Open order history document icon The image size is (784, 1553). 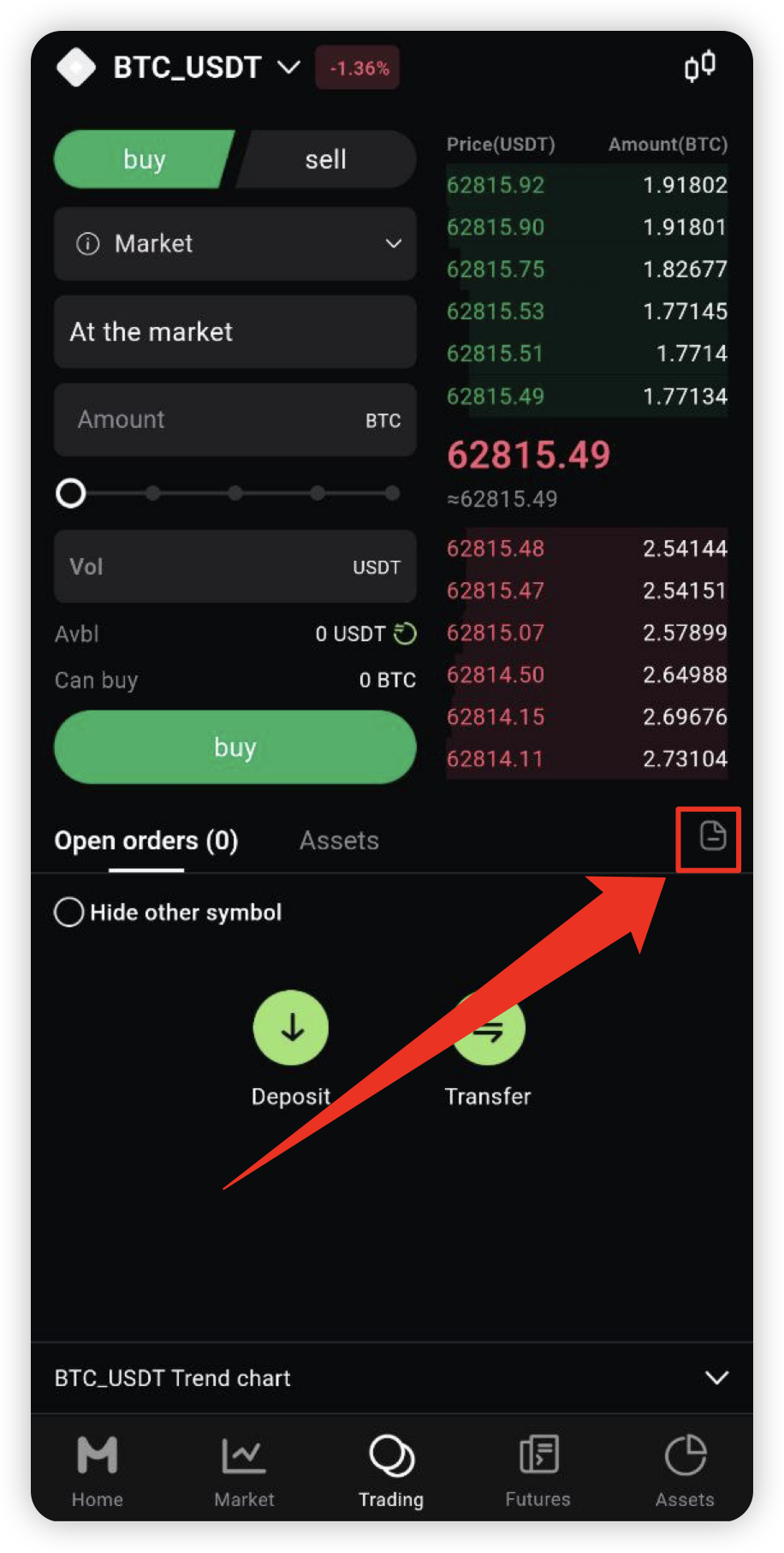[x=712, y=836]
